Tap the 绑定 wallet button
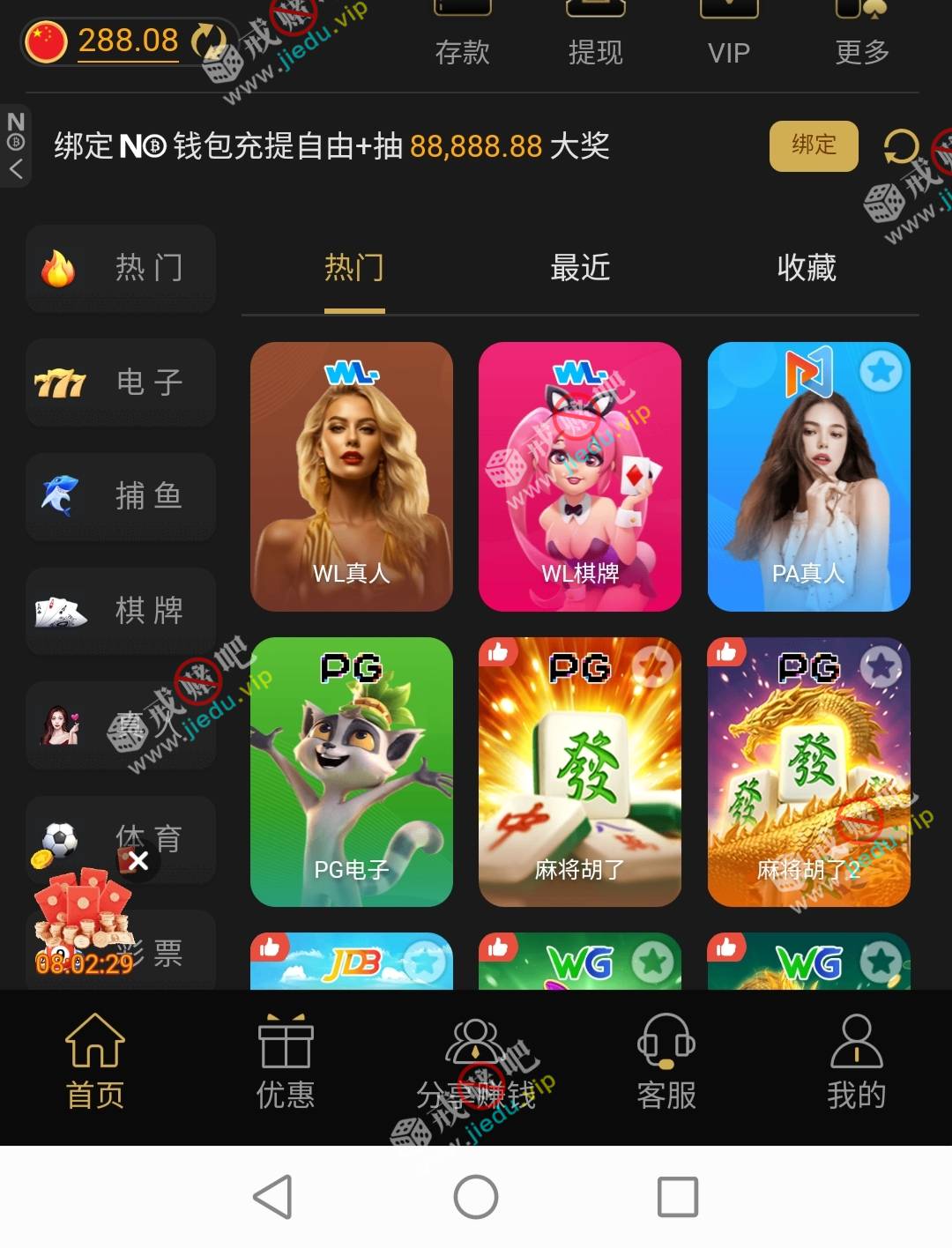This screenshot has width=952, height=1248. (813, 145)
